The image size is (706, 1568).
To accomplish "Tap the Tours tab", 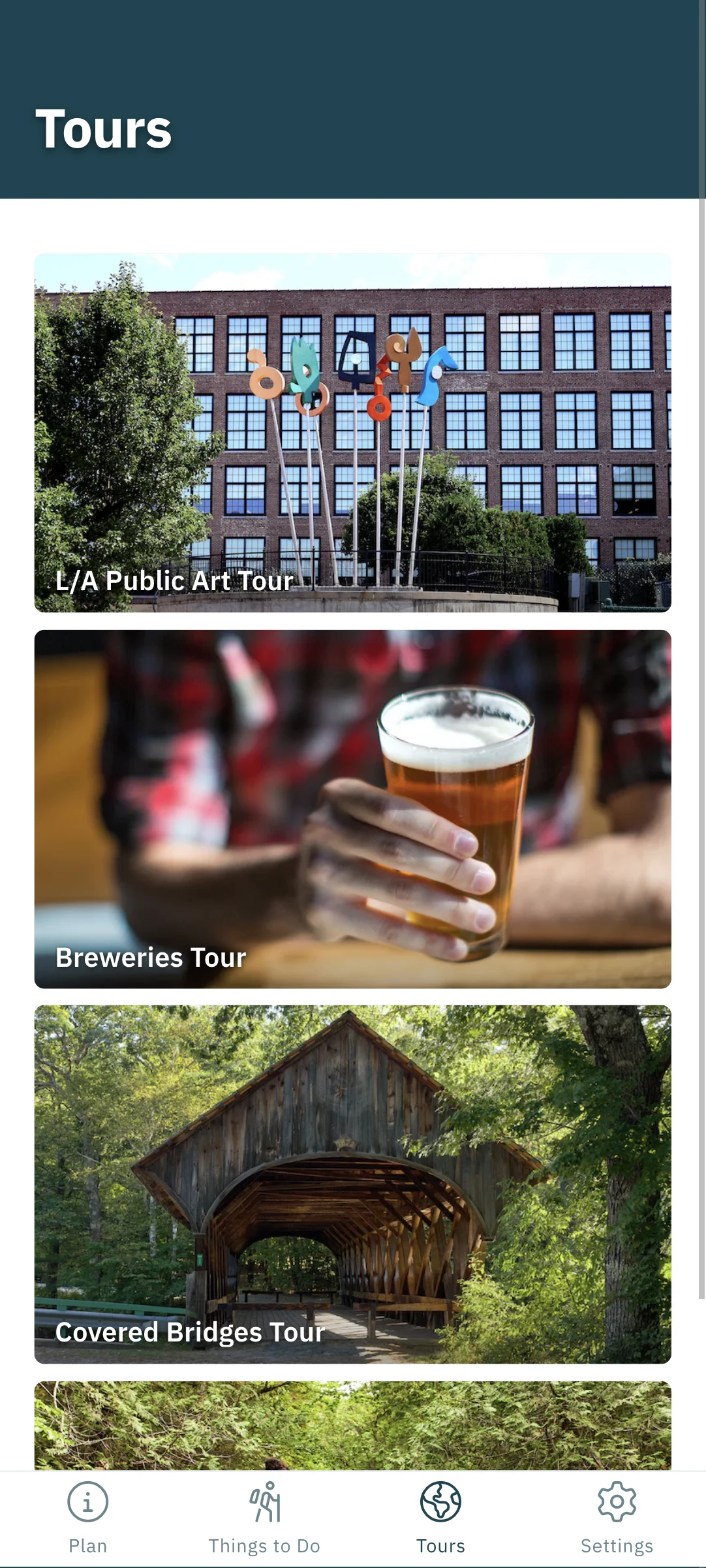I will pyautogui.click(x=441, y=1518).
